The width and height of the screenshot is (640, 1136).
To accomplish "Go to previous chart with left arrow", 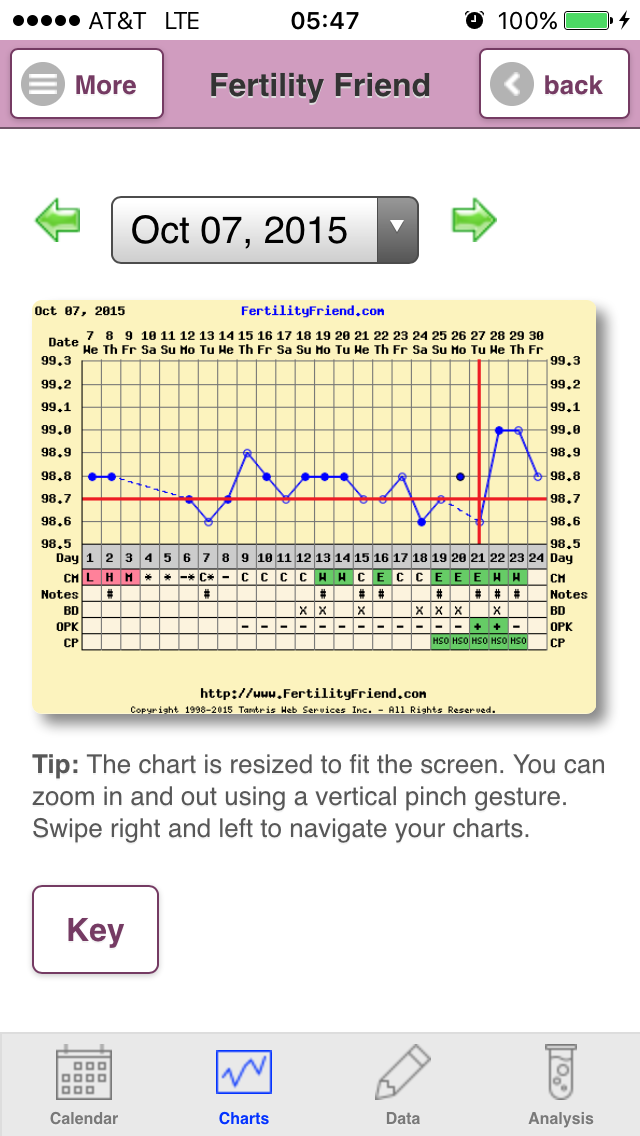I will tap(58, 218).
